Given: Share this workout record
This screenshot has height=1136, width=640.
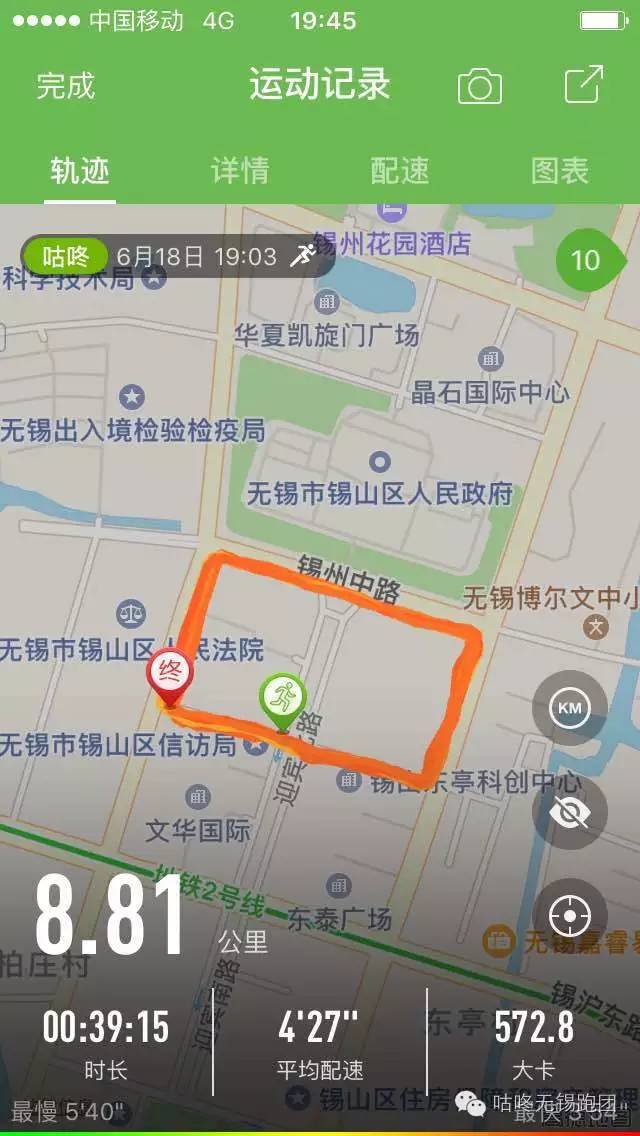Looking at the screenshot, I should pyautogui.click(x=584, y=85).
